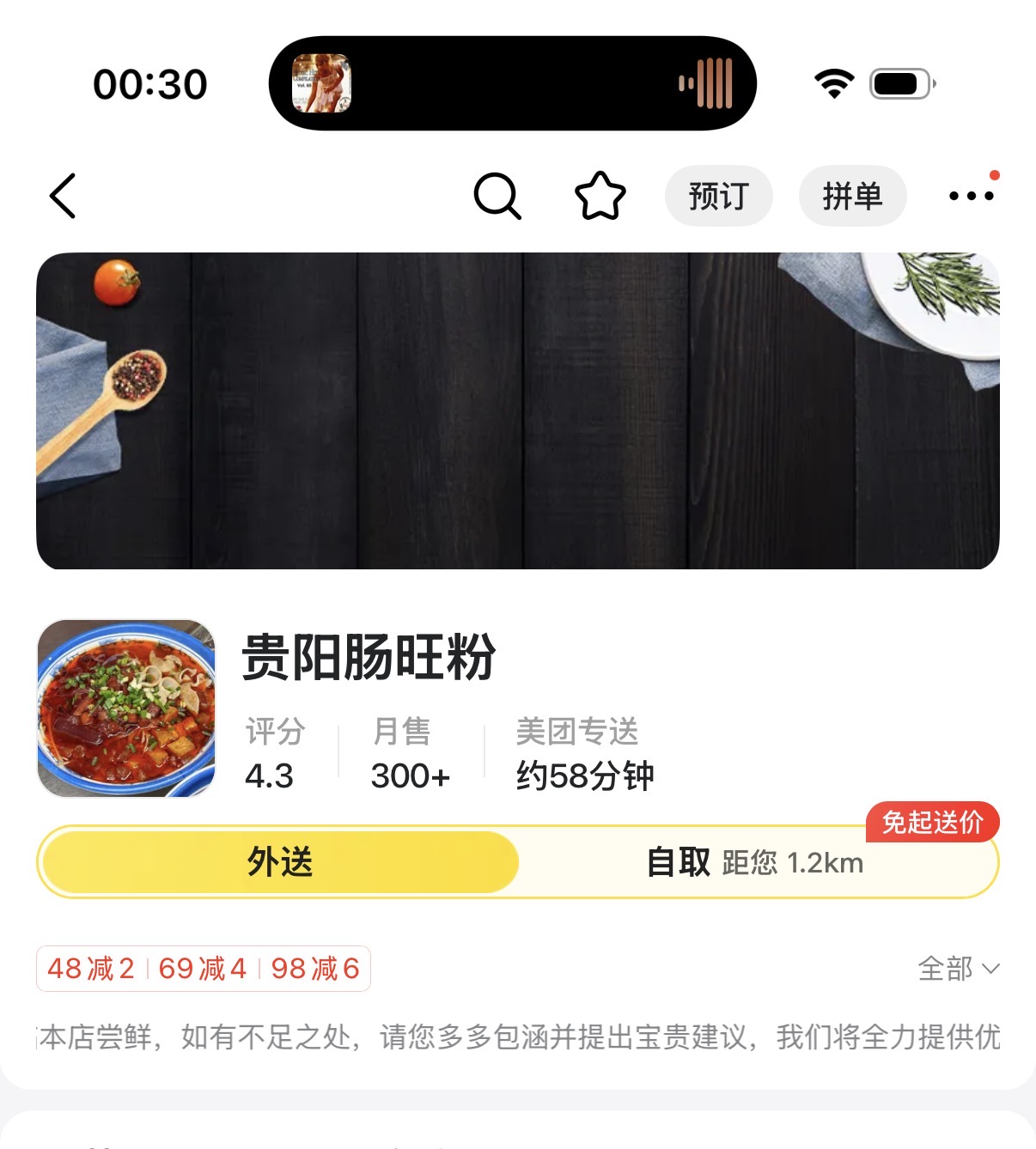Go back to the previous page
Viewport: 1036px width, 1149px height.
63,196
